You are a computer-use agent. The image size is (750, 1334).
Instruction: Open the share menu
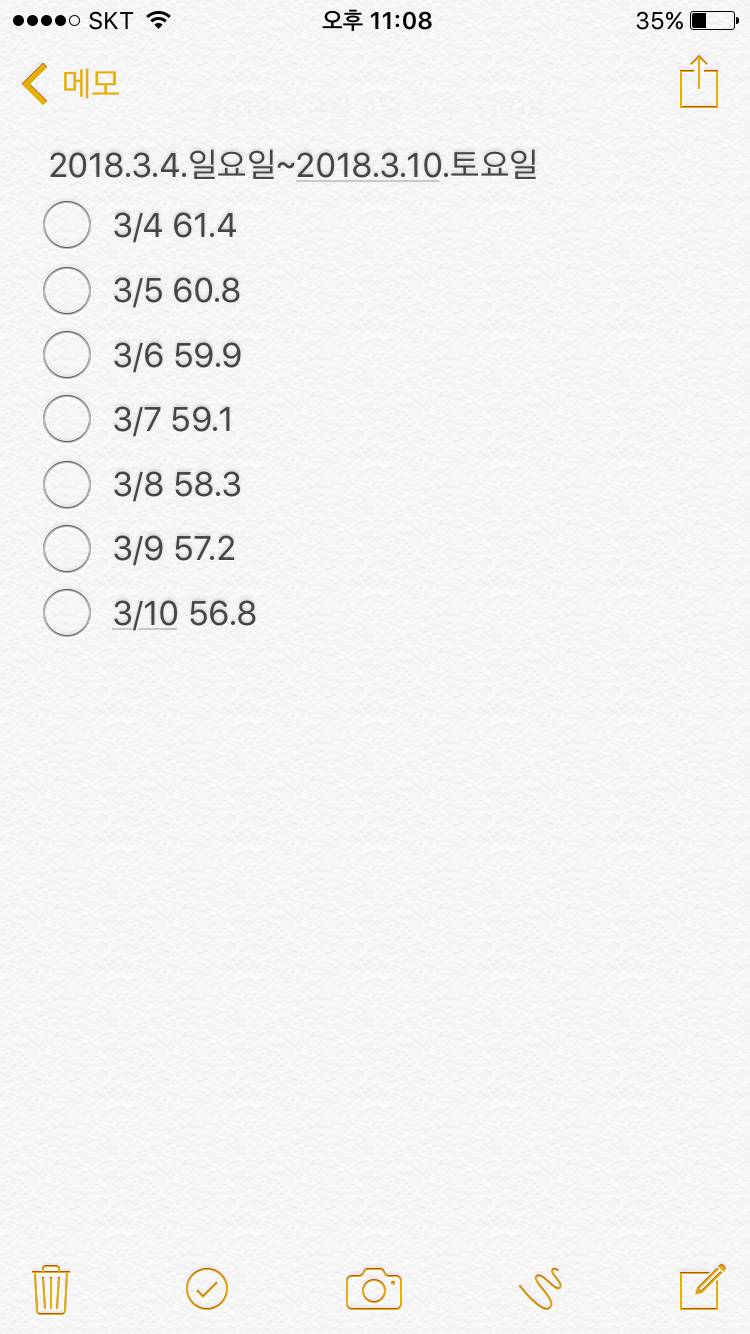(699, 82)
